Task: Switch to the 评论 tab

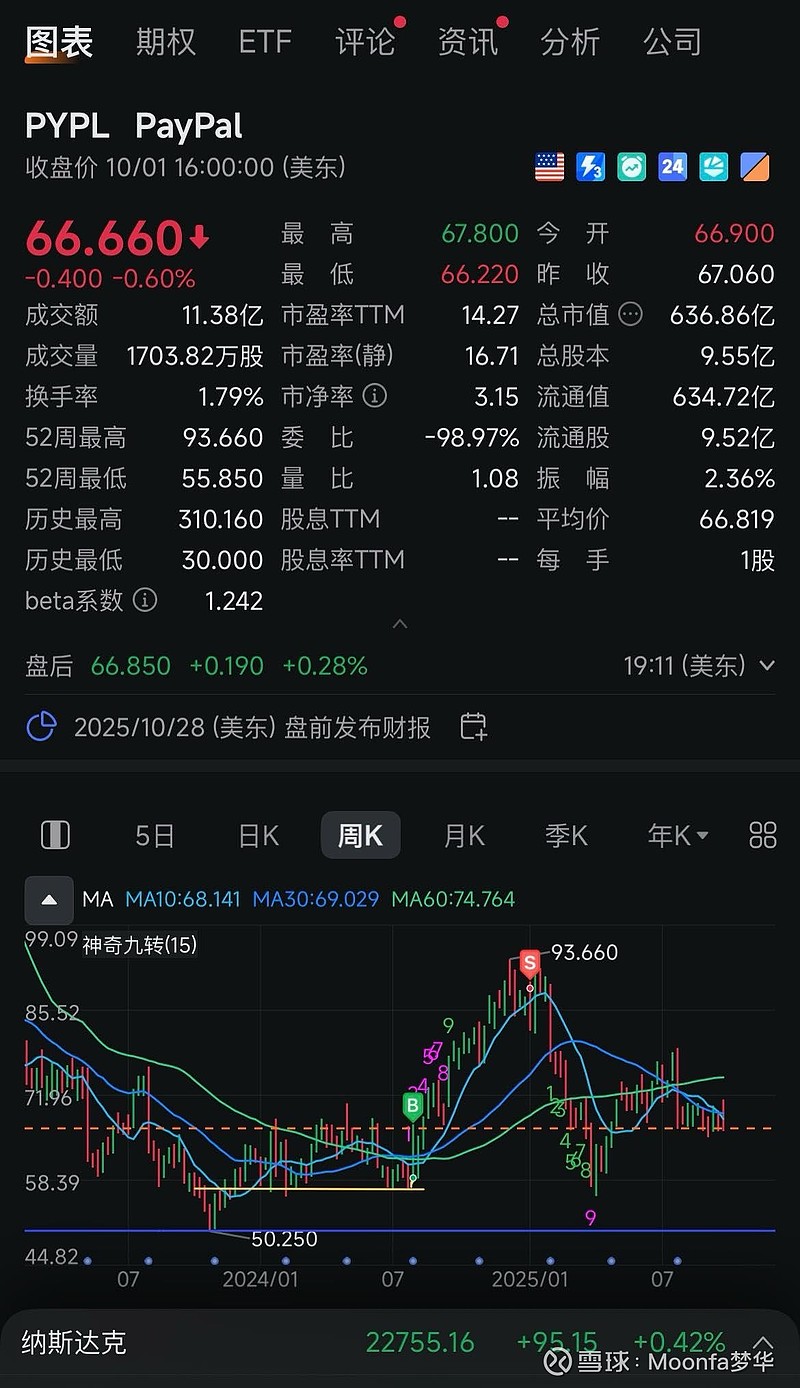Action: tap(365, 42)
